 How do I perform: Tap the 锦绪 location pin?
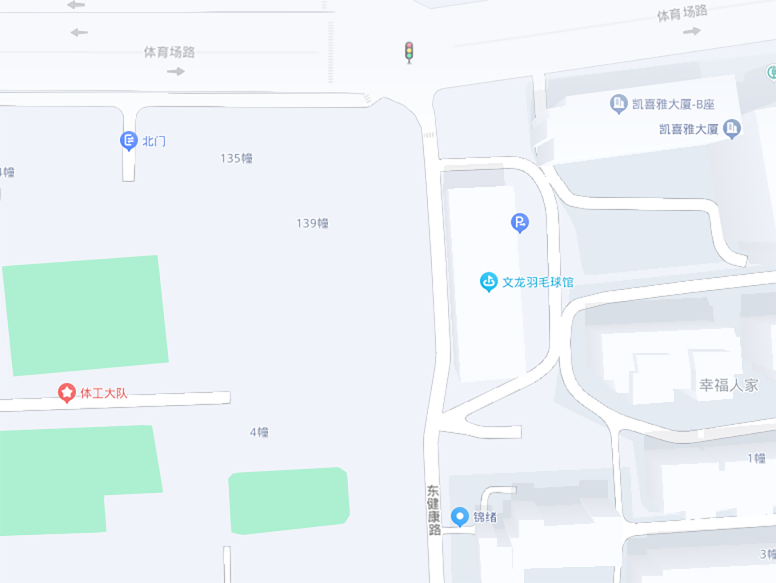click(459, 517)
